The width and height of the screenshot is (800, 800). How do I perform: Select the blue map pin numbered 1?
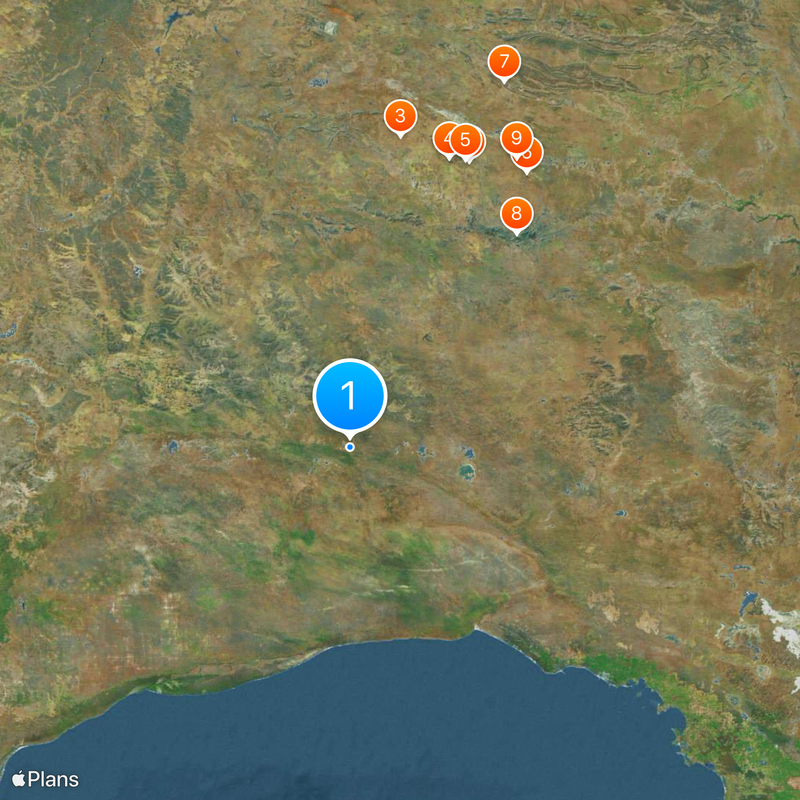click(x=350, y=396)
